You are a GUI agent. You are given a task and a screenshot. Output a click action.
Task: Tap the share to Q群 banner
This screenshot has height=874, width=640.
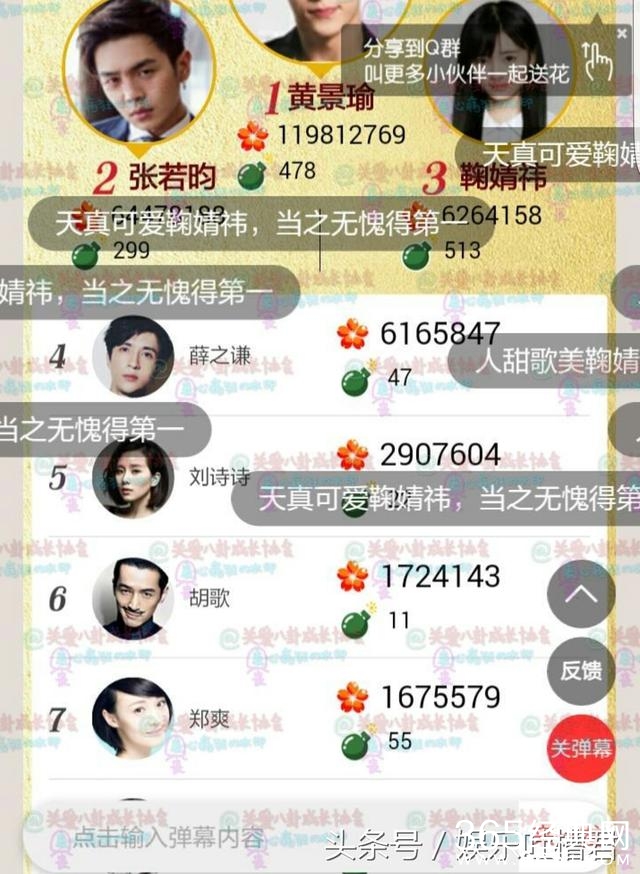[x=470, y=60]
